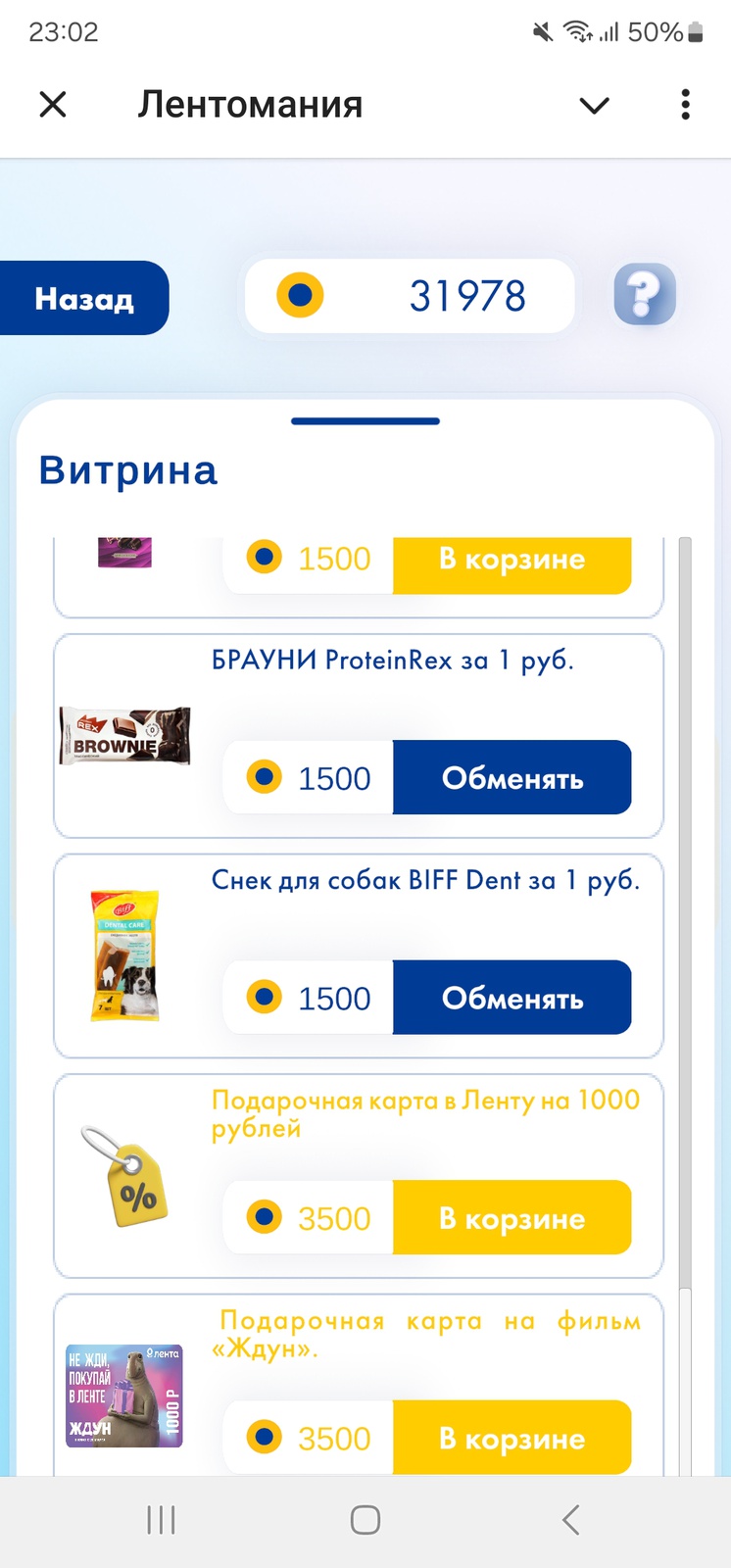This screenshot has height=1568, width=731.
Task: Tap В корзине for the 1000 ruble Лента gift card
Action: pyautogui.click(x=512, y=1217)
